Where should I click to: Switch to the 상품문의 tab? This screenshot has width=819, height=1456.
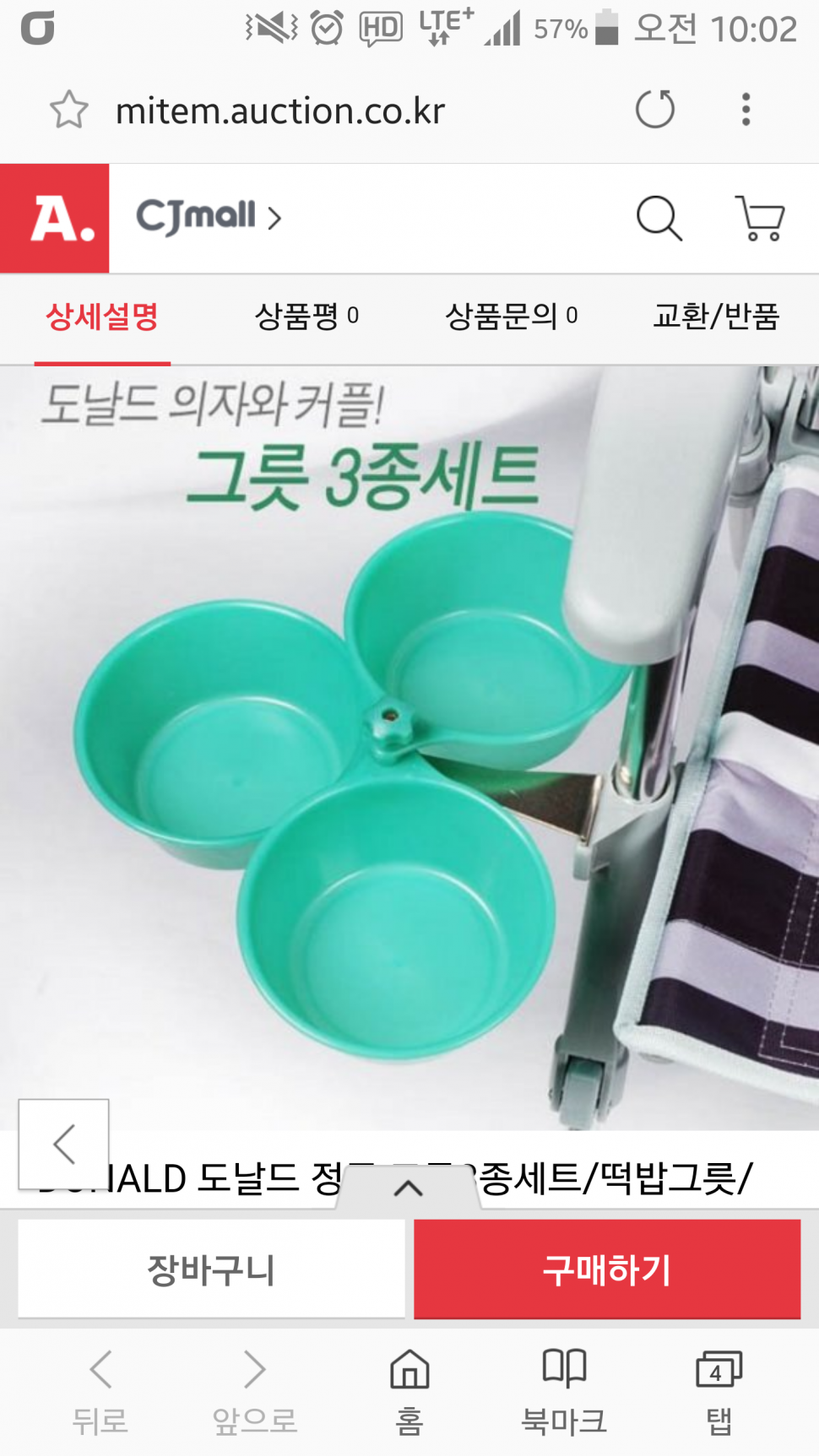click(x=511, y=317)
